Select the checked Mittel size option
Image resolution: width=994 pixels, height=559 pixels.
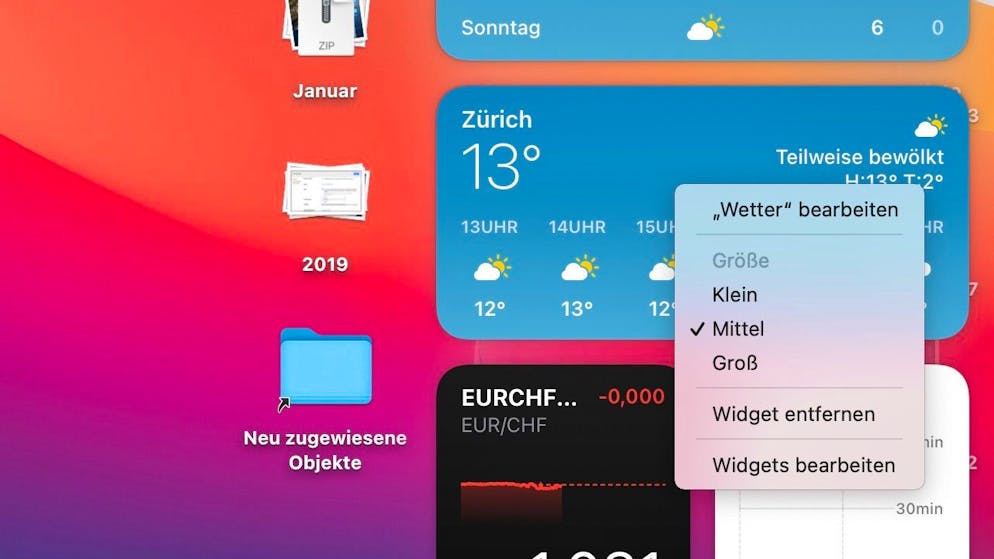(x=738, y=329)
